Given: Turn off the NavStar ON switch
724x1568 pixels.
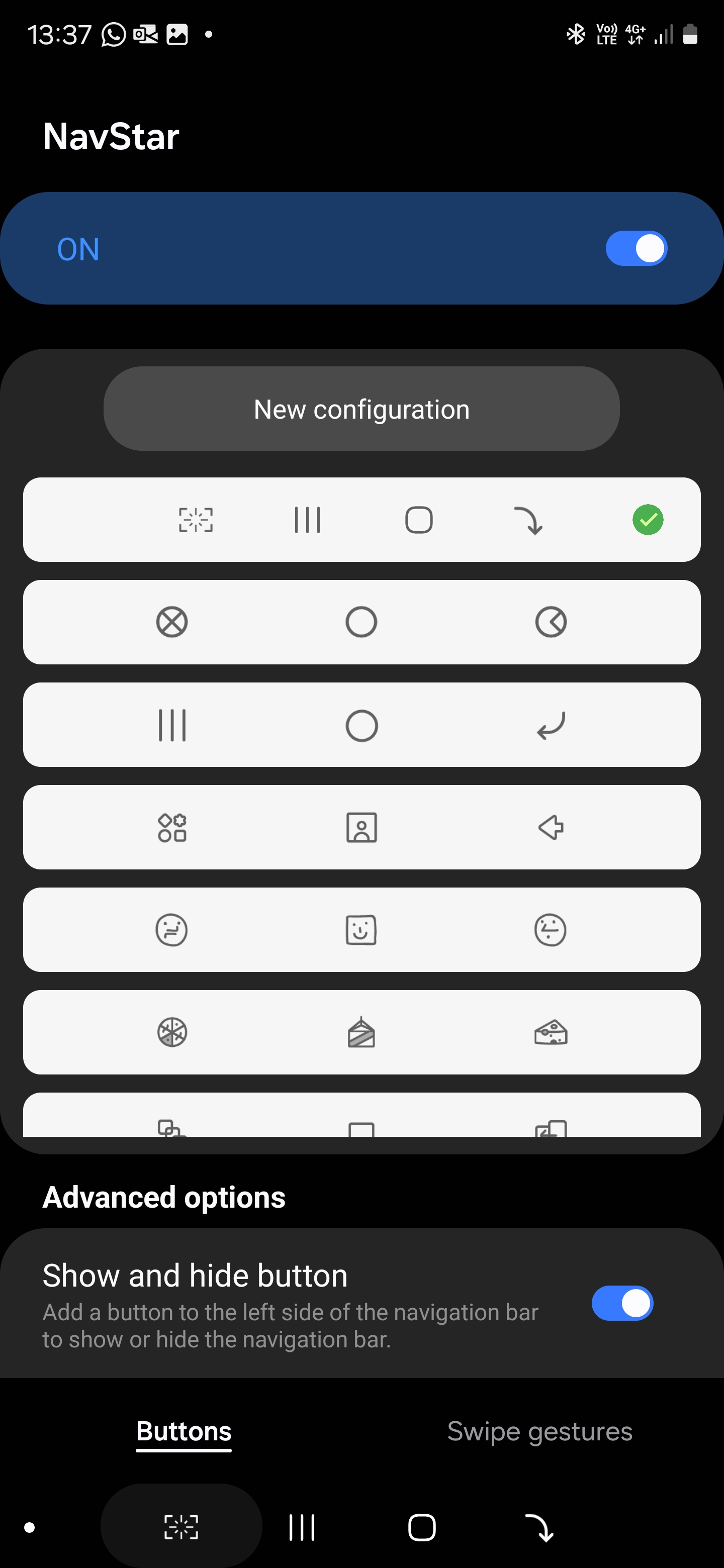Looking at the screenshot, I should 636,248.
